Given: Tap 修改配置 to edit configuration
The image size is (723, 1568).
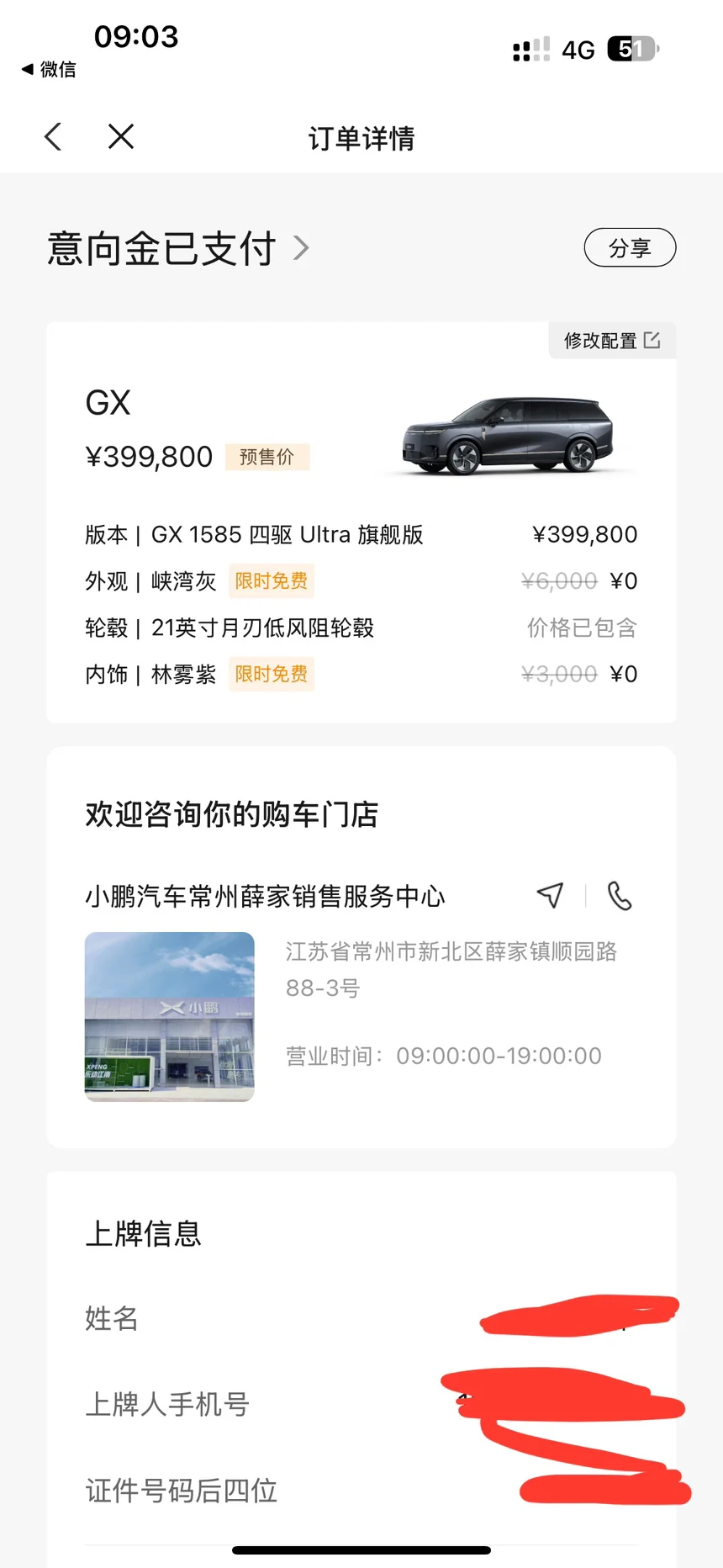Looking at the screenshot, I should pos(612,341).
